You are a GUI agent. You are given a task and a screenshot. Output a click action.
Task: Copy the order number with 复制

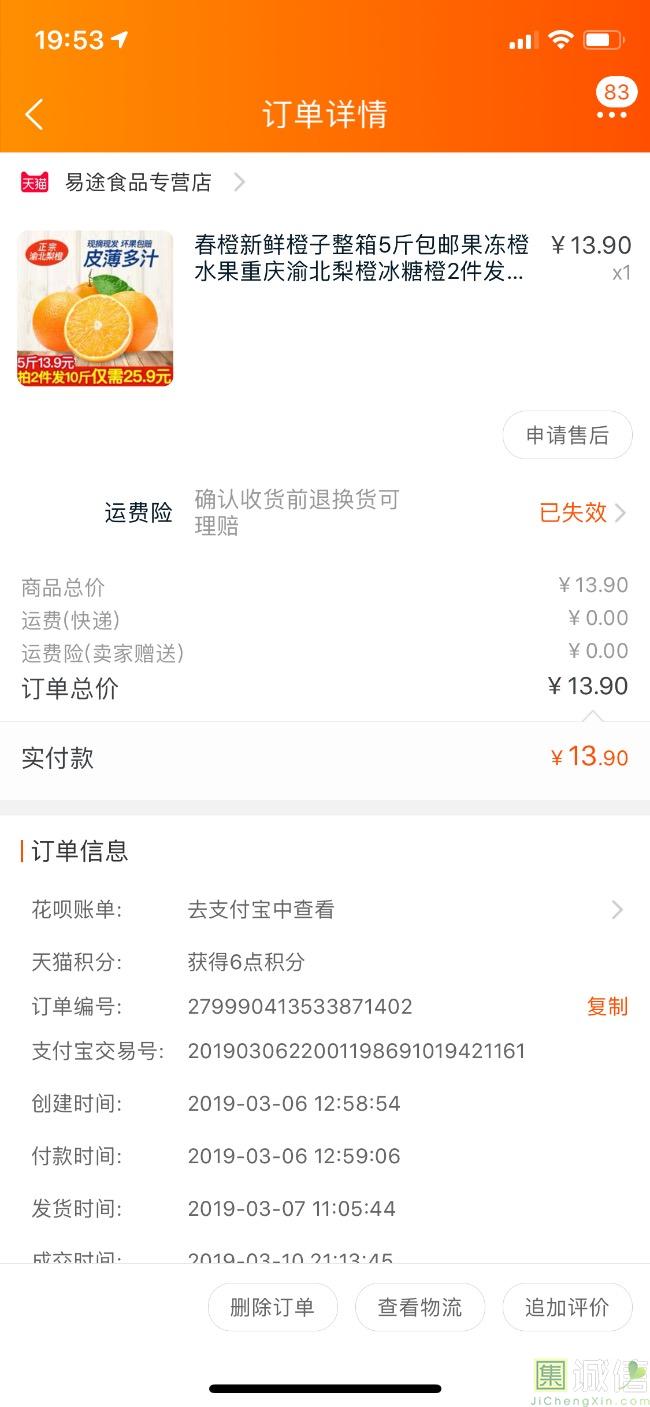tap(607, 1006)
